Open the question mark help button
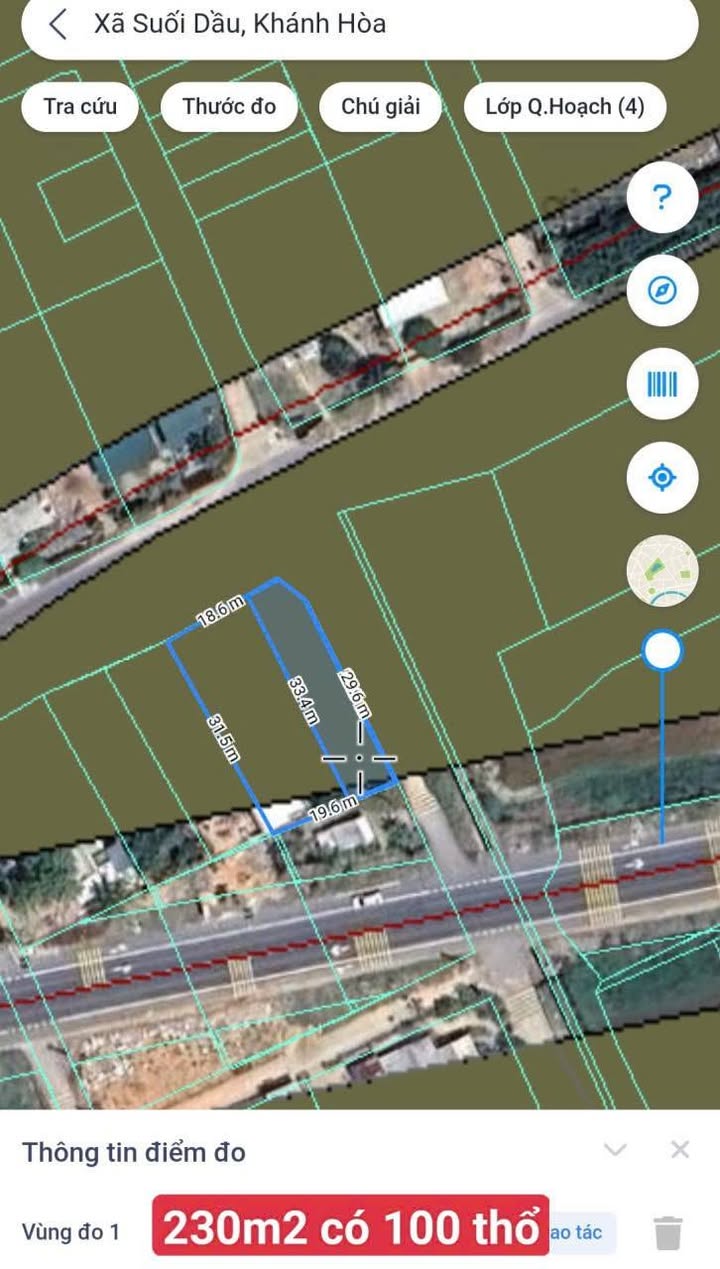The image size is (720, 1269). click(661, 198)
